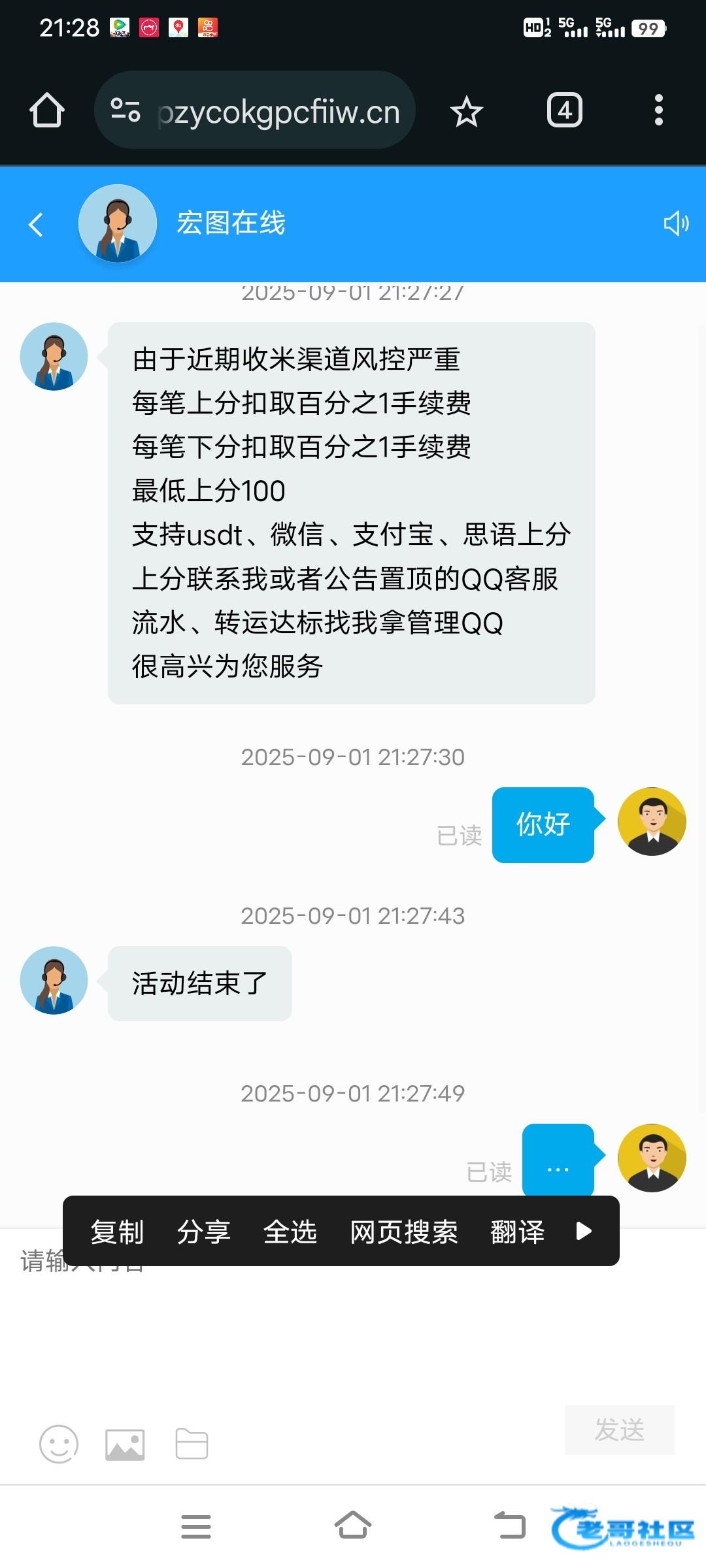Go back from the 宏图在线 chat
The image size is (706, 1568).
pos(36,224)
